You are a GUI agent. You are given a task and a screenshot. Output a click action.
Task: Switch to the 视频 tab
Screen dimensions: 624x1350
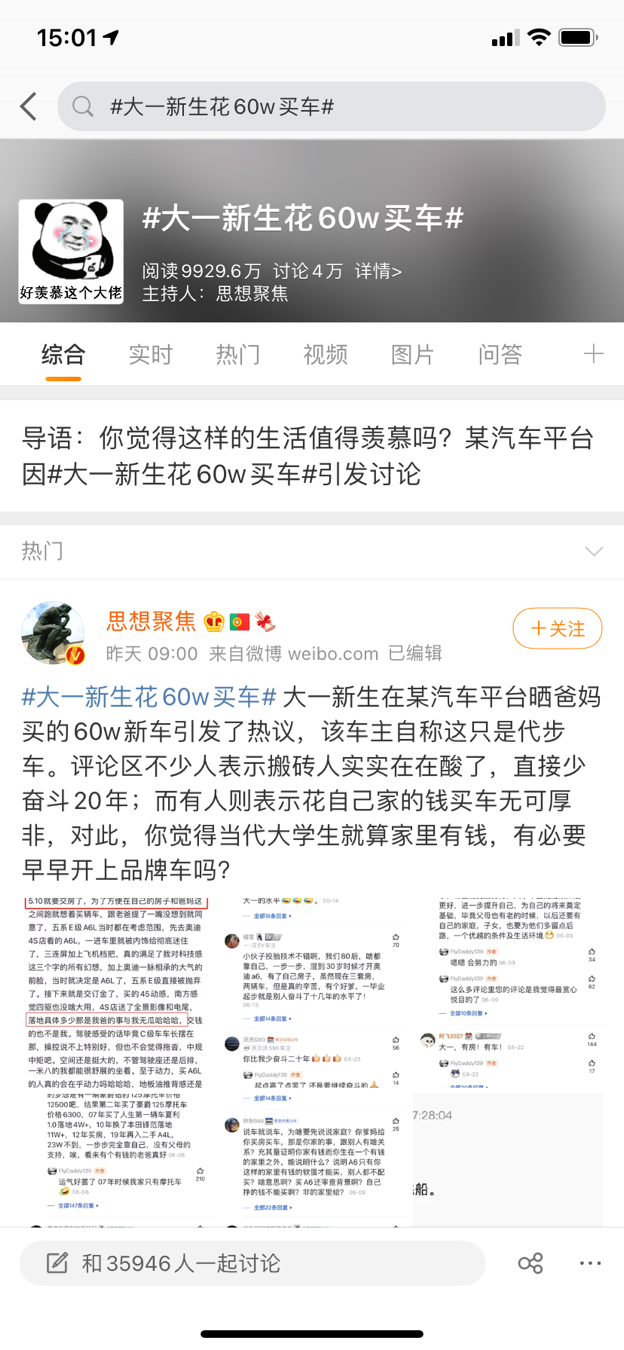coord(325,354)
